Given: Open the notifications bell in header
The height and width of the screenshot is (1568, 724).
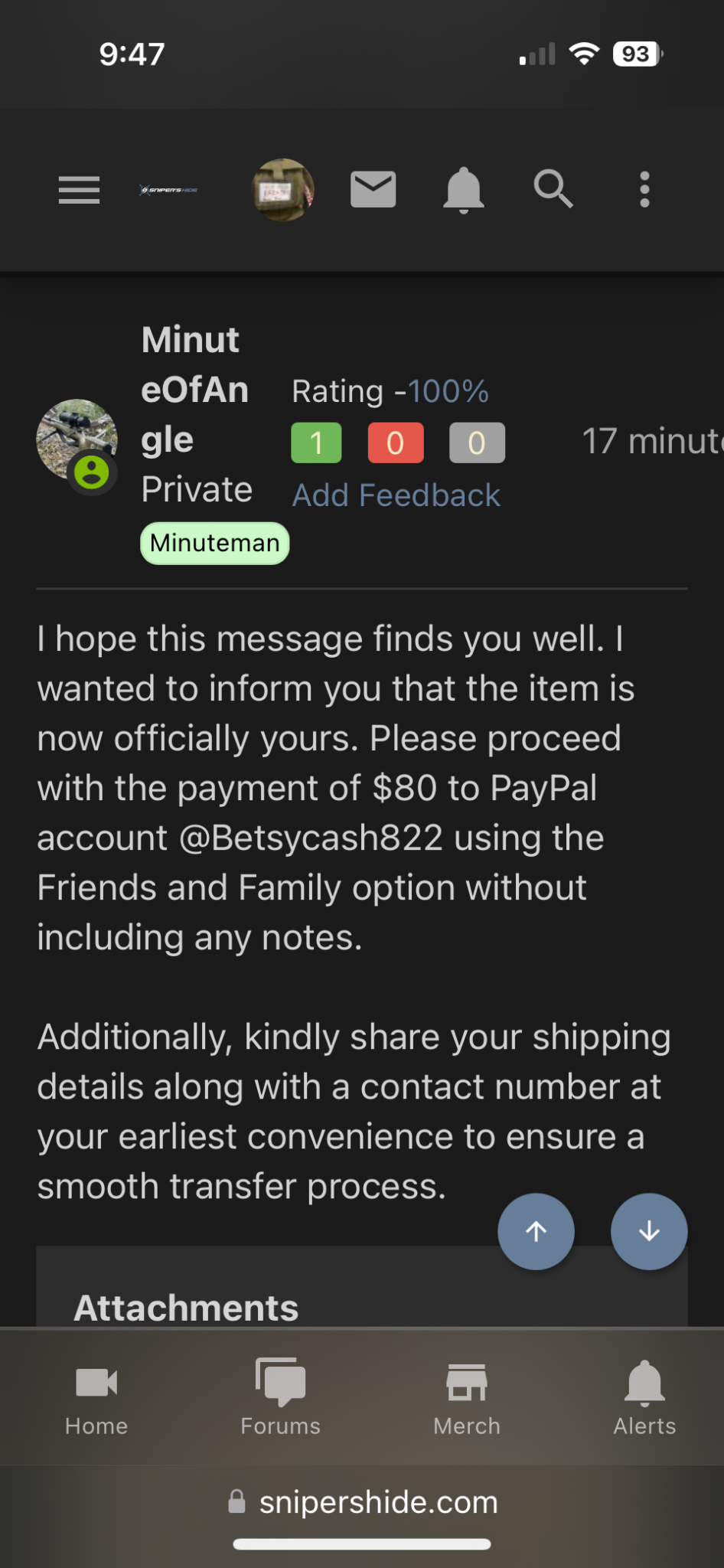Looking at the screenshot, I should [464, 190].
